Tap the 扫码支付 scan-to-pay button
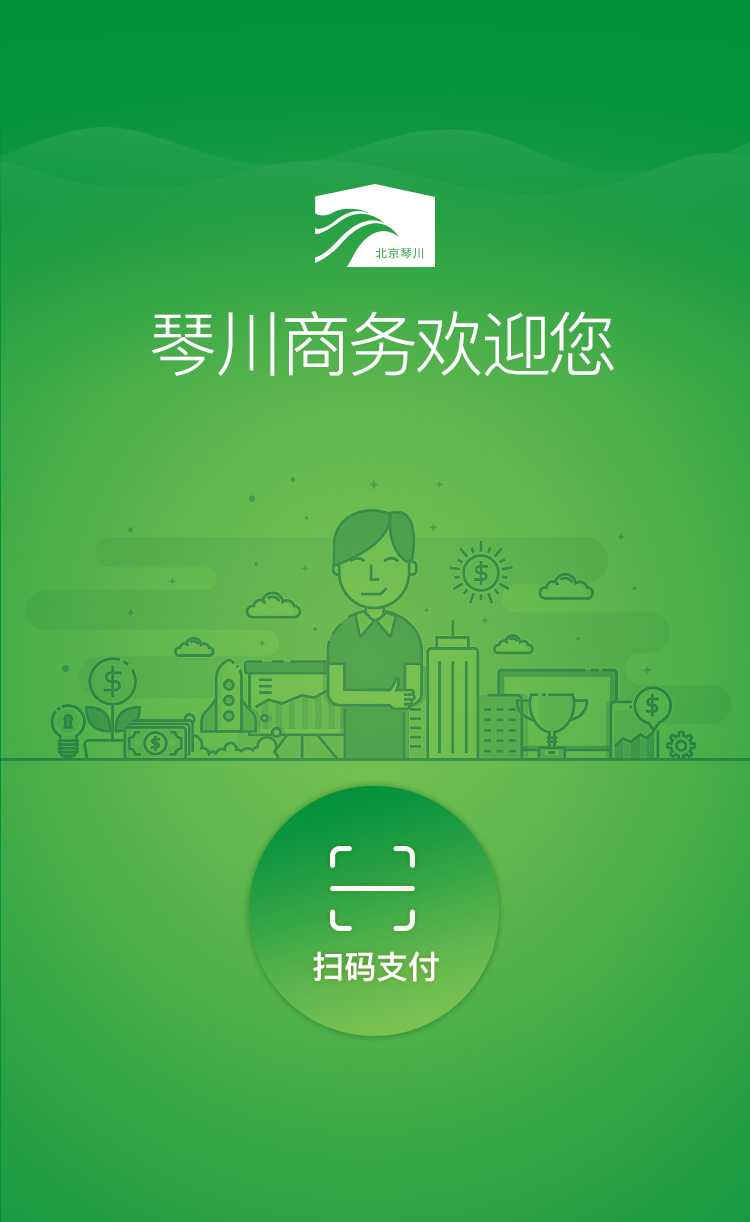The height and width of the screenshot is (1222, 750). click(374, 912)
